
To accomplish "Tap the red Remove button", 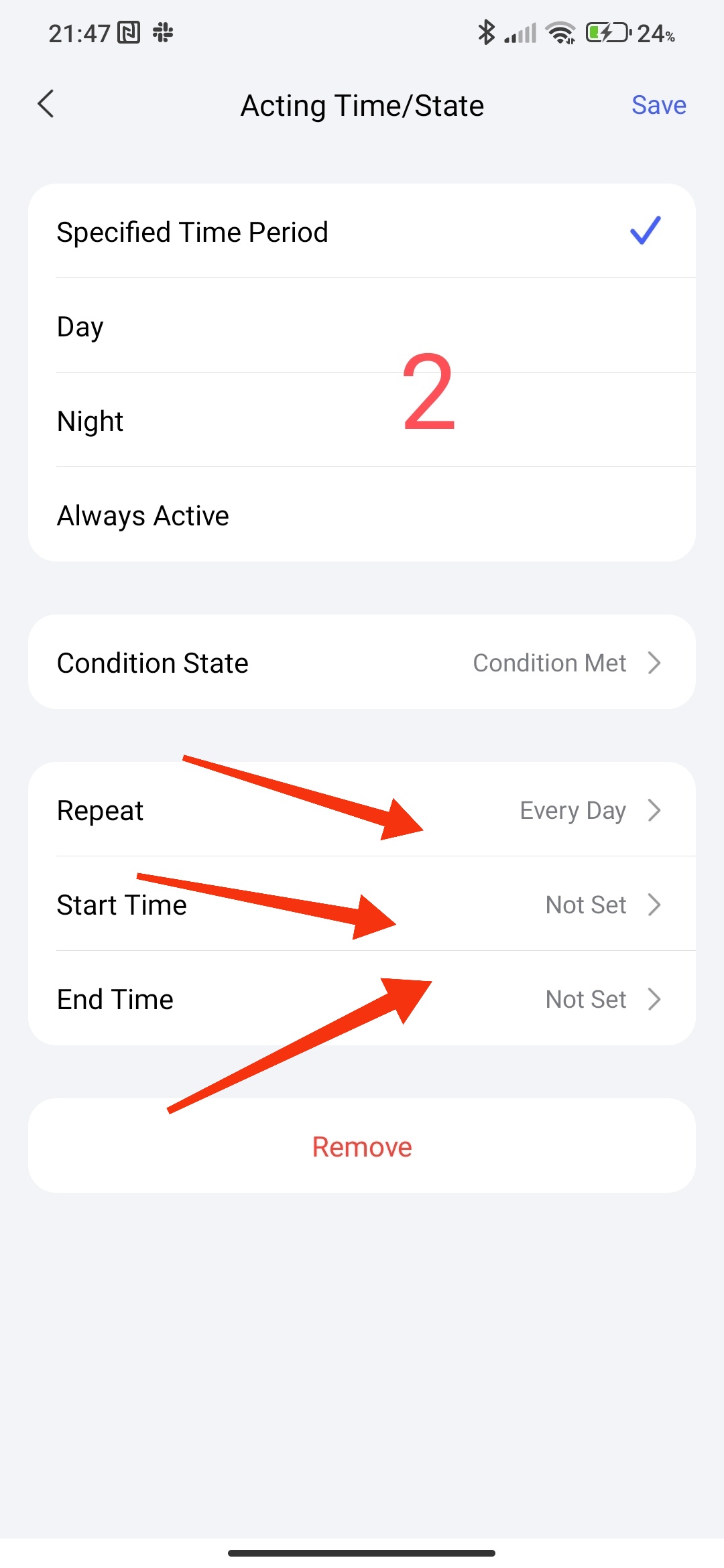I will [x=362, y=1147].
